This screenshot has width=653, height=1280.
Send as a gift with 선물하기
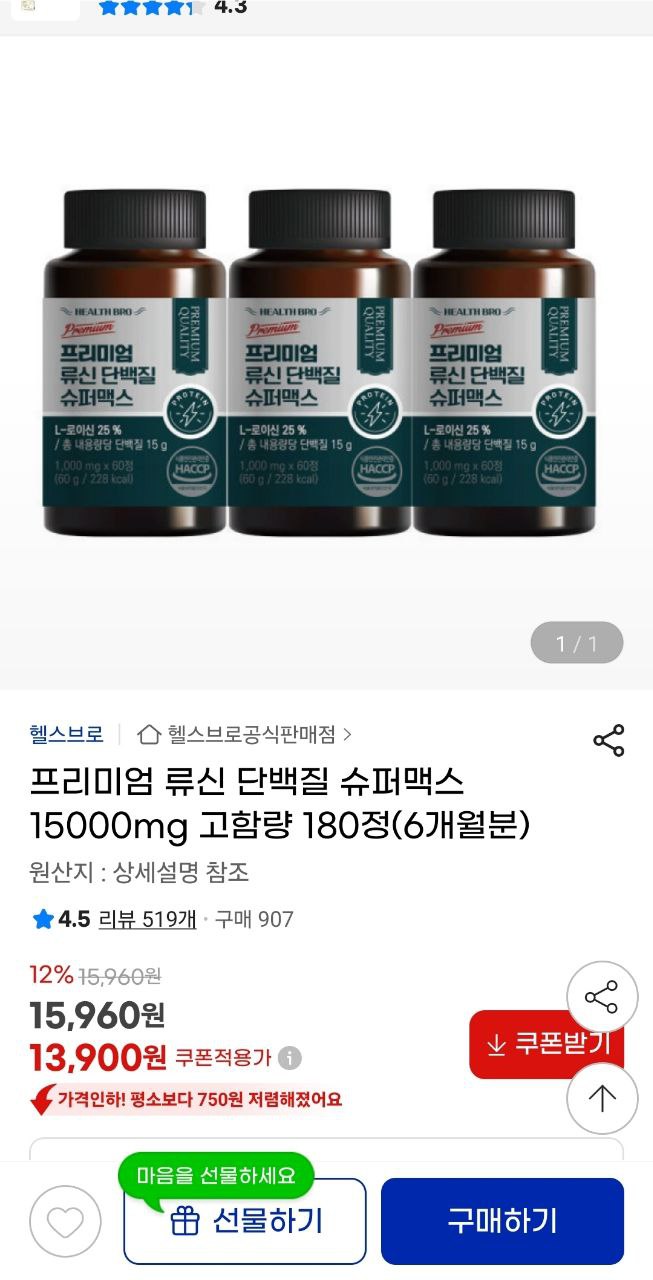(245, 1221)
